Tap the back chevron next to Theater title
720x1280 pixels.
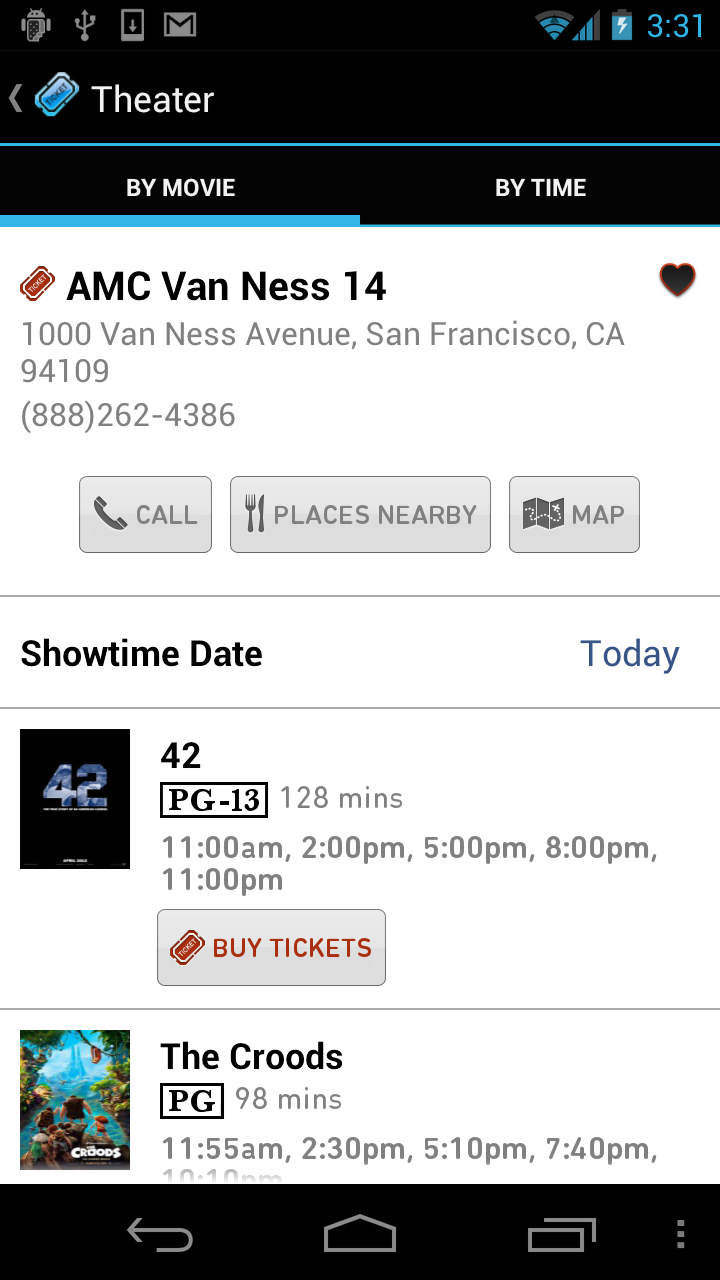point(15,97)
